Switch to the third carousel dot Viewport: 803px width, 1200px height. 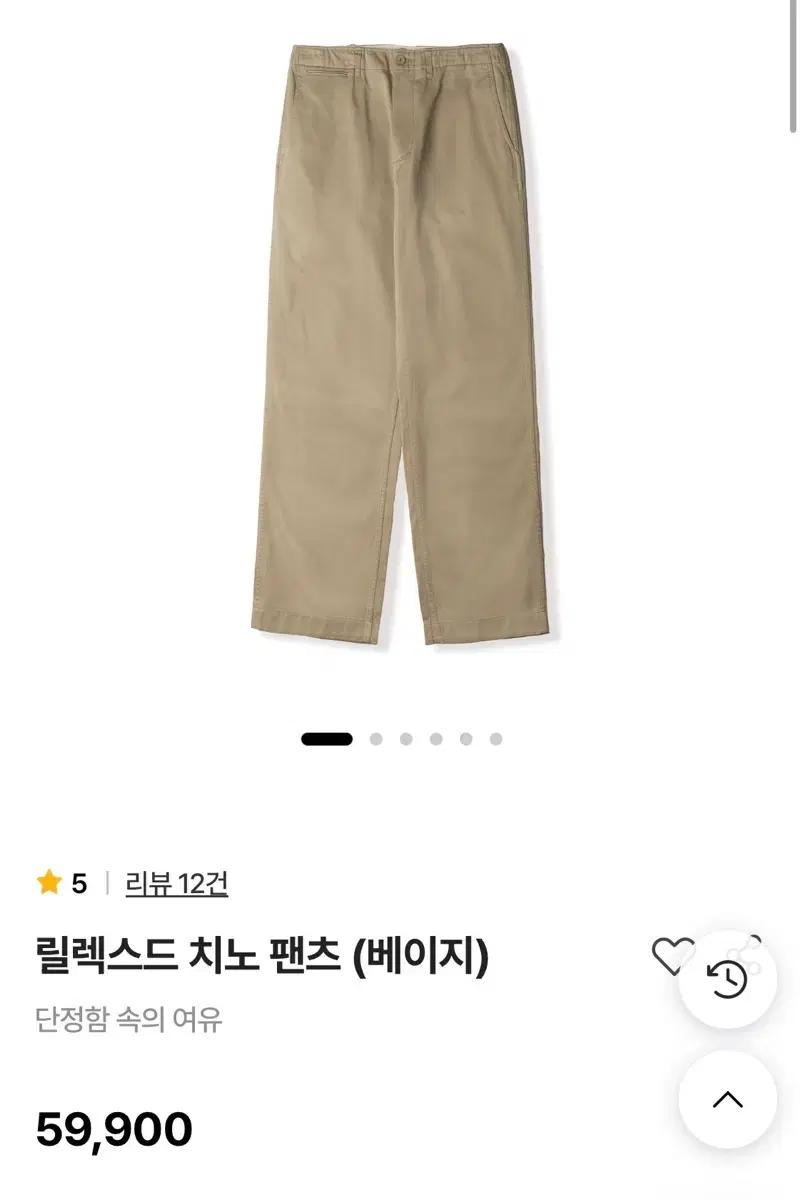point(406,737)
